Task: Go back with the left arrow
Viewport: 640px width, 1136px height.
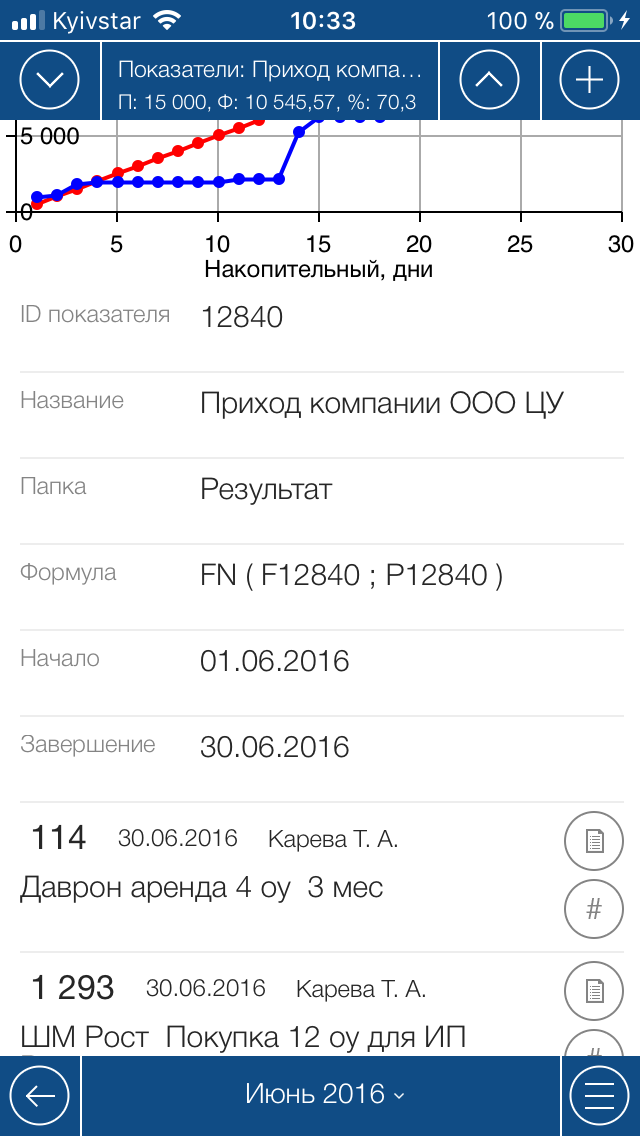Action: click(x=40, y=1096)
